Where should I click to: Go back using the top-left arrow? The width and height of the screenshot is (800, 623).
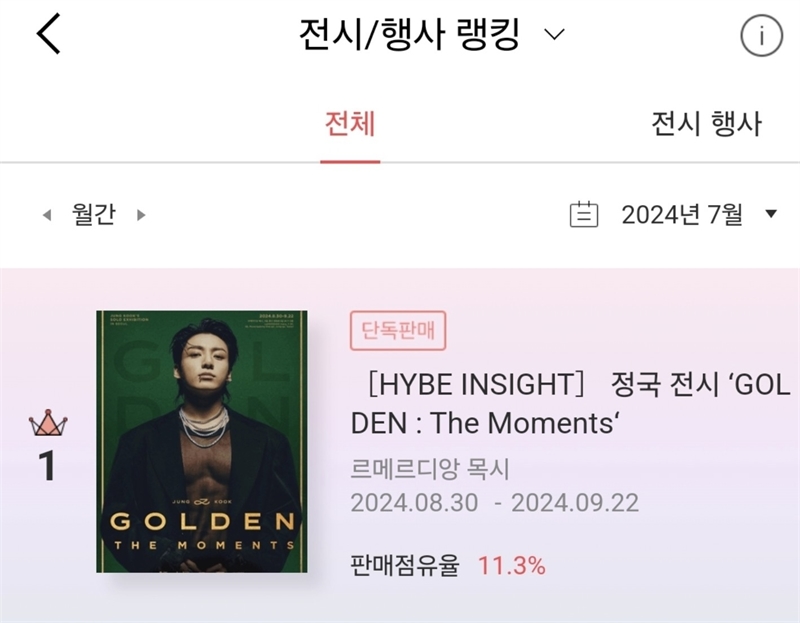click(48, 35)
